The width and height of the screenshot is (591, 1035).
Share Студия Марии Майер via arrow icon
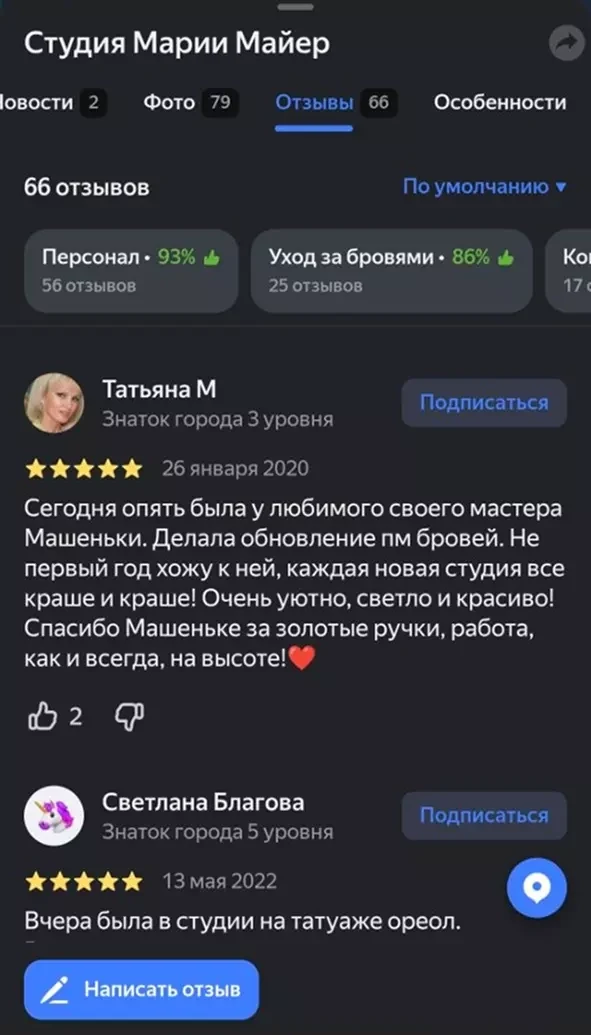567,43
